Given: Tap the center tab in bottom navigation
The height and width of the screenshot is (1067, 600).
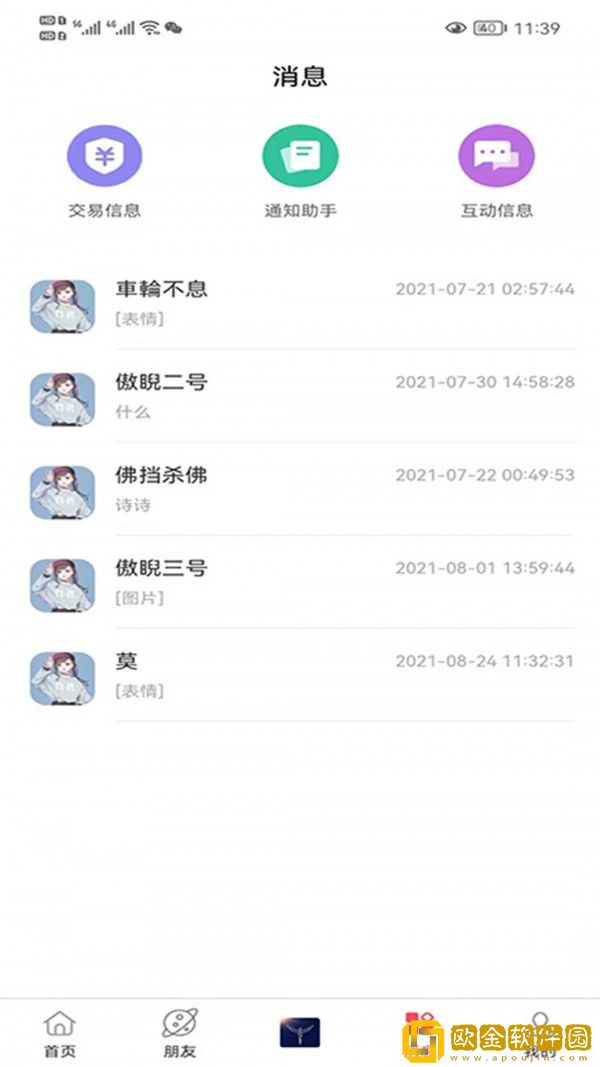Looking at the screenshot, I should coord(300,1032).
